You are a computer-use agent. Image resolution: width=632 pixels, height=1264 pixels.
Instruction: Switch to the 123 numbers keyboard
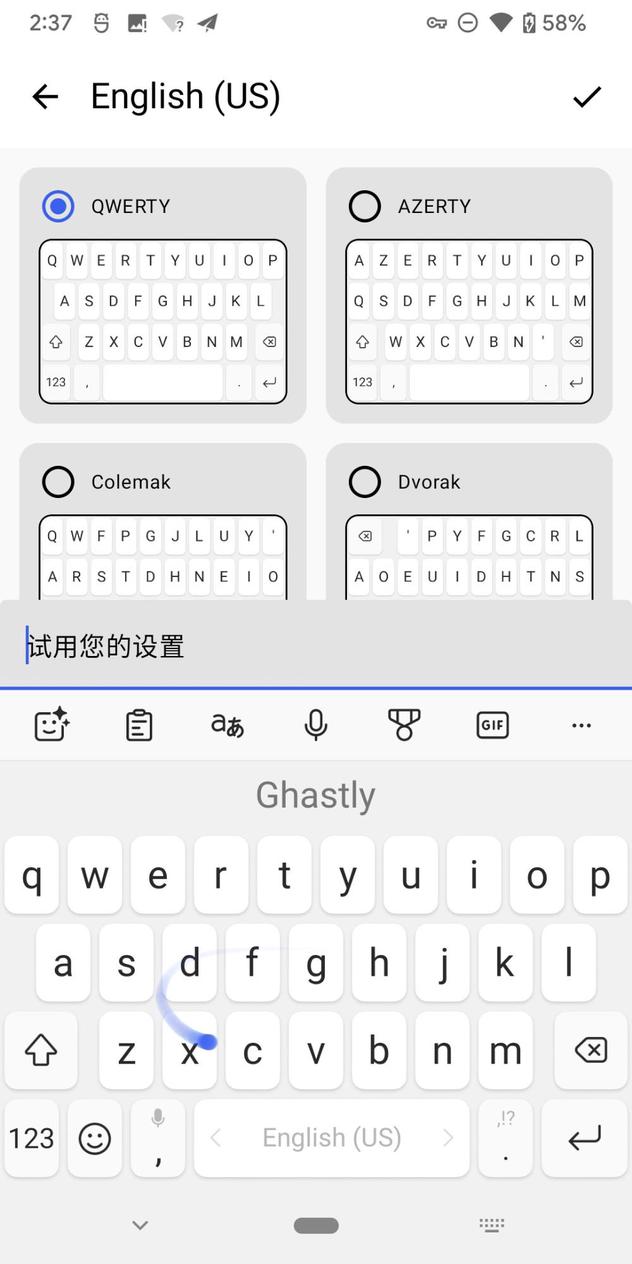tap(32, 1138)
